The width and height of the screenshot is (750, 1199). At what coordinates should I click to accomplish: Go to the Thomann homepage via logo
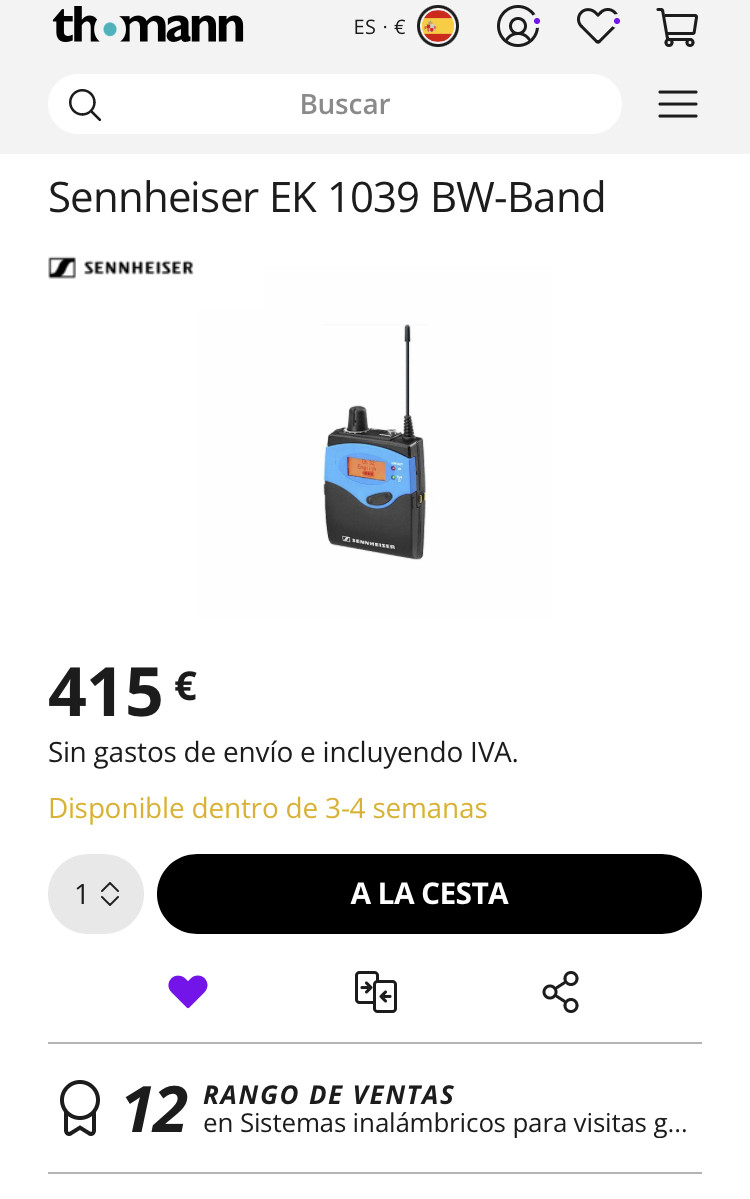pyautogui.click(x=148, y=26)
